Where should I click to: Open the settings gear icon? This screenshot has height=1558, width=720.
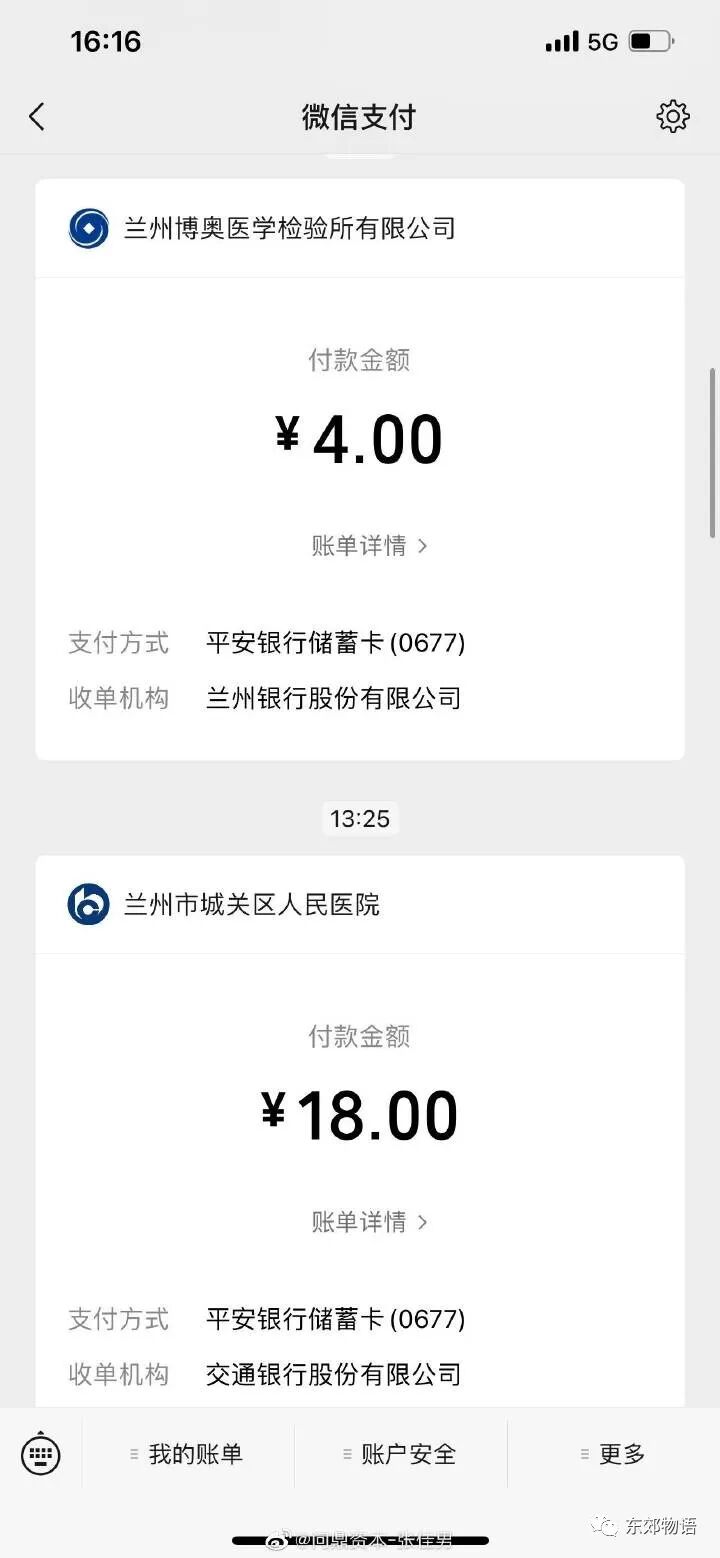(673, 117)
